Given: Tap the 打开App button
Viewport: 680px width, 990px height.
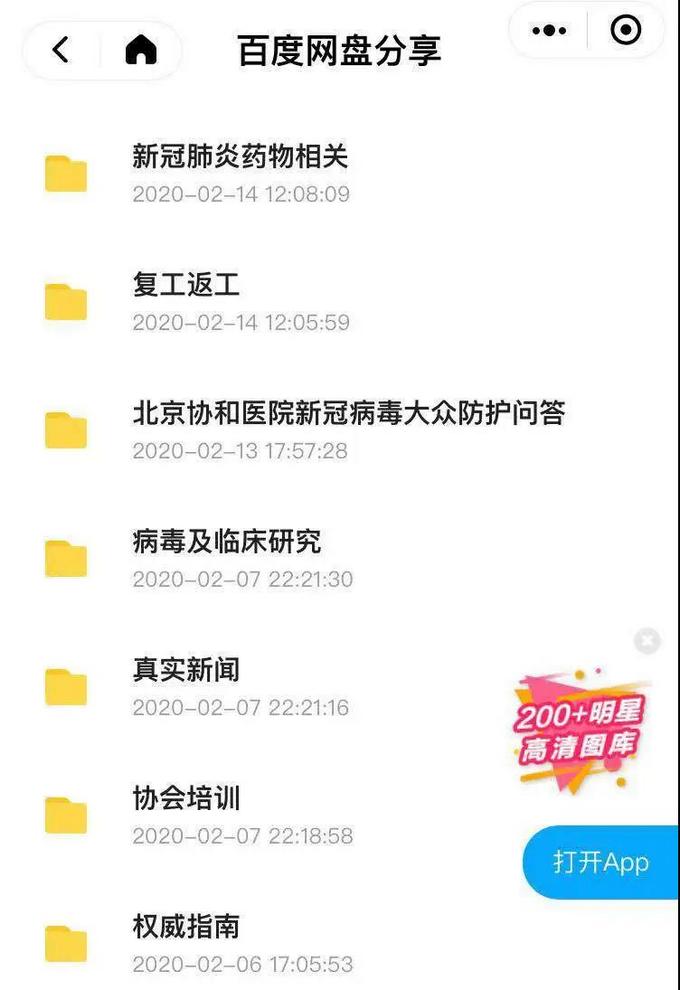Looking at the screenshot, I should 601,862.
